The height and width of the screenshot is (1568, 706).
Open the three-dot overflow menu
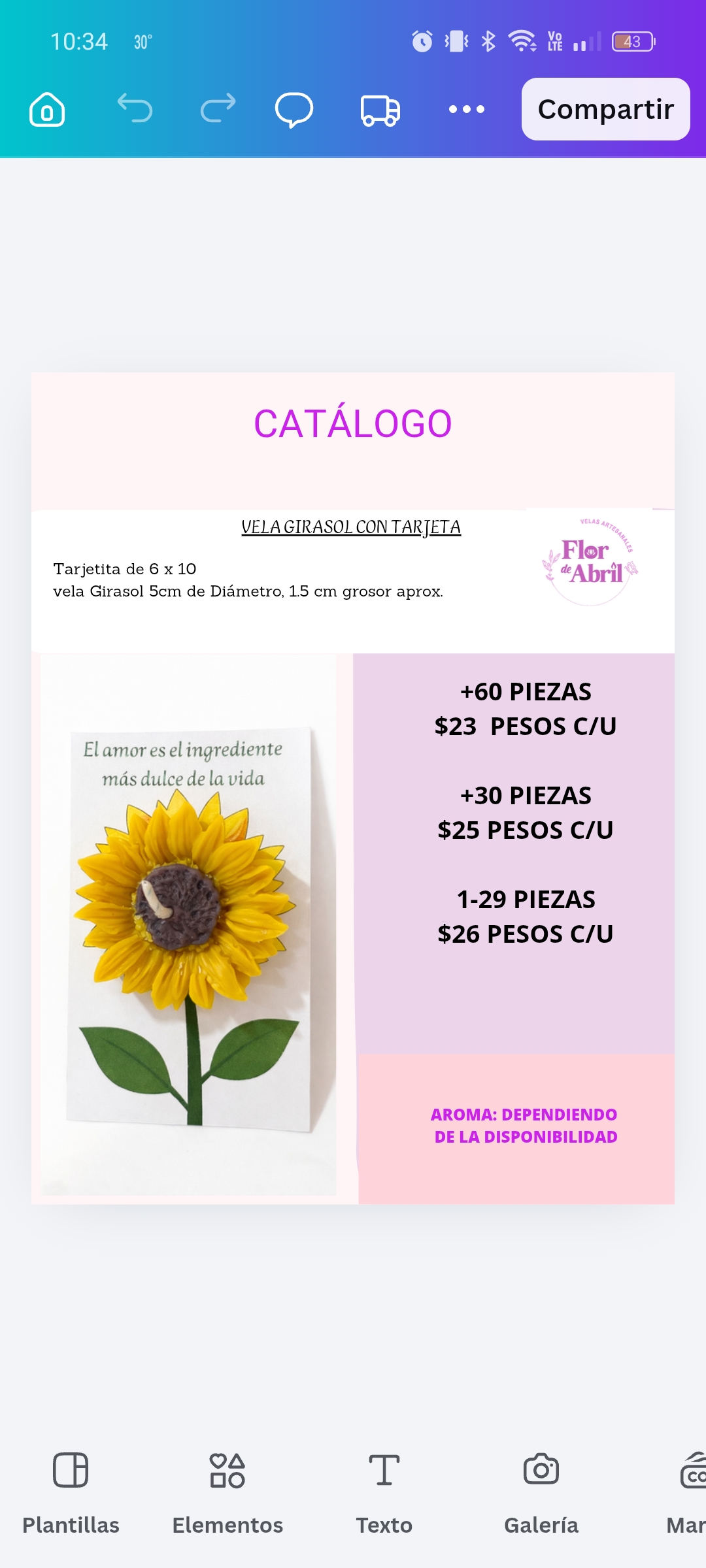click(466, 109)
